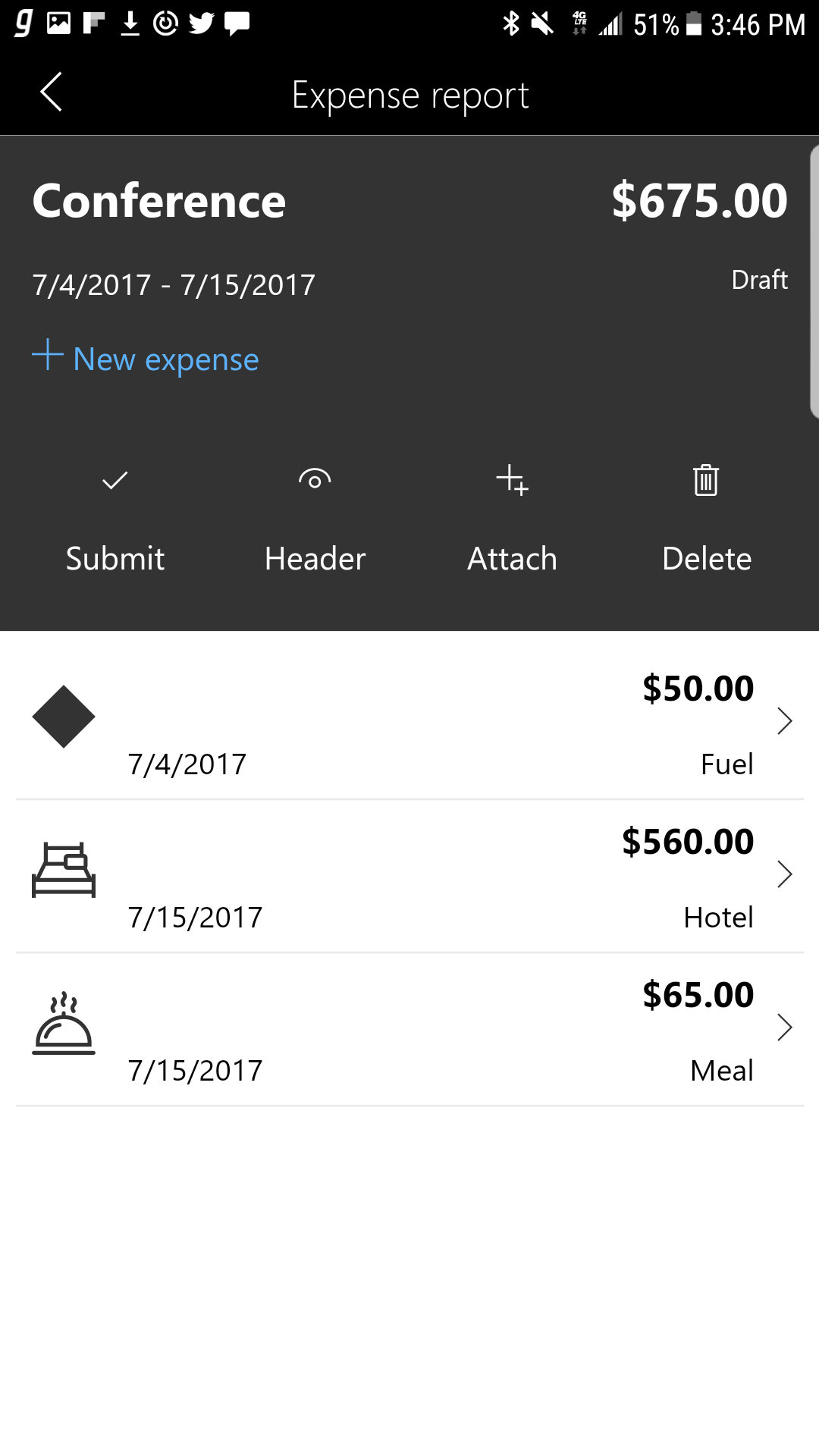
Task: Attach a file to the report
Action: tap(513, 519)
